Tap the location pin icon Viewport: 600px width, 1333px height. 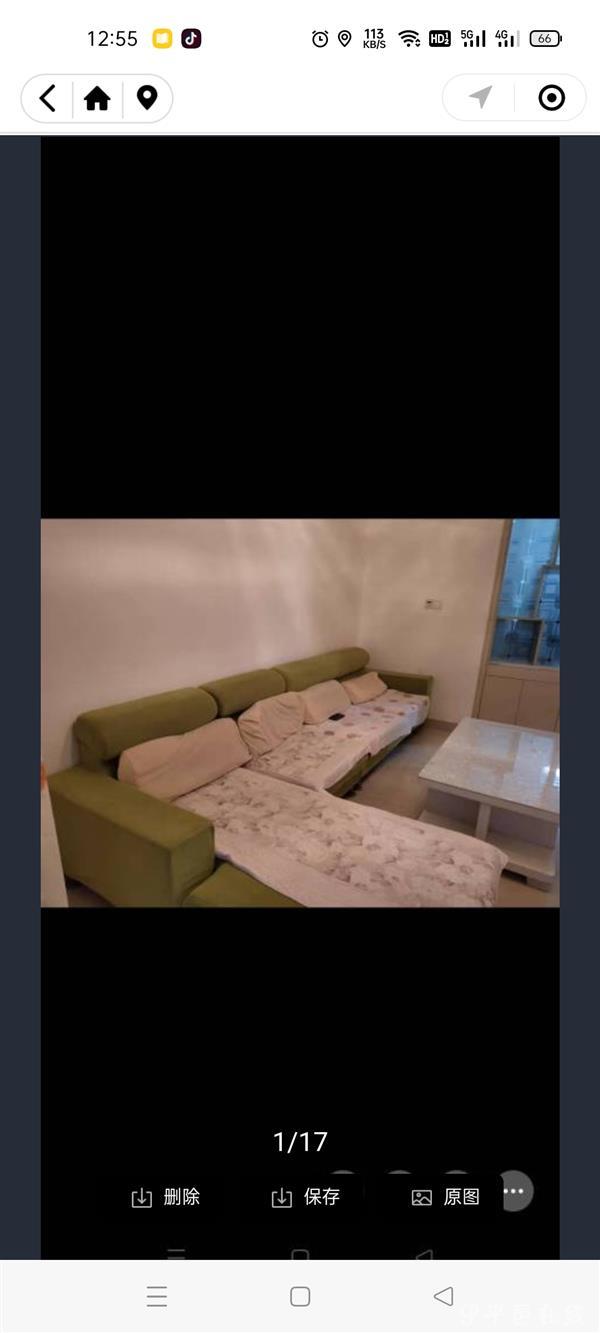[x=147, y=98]
